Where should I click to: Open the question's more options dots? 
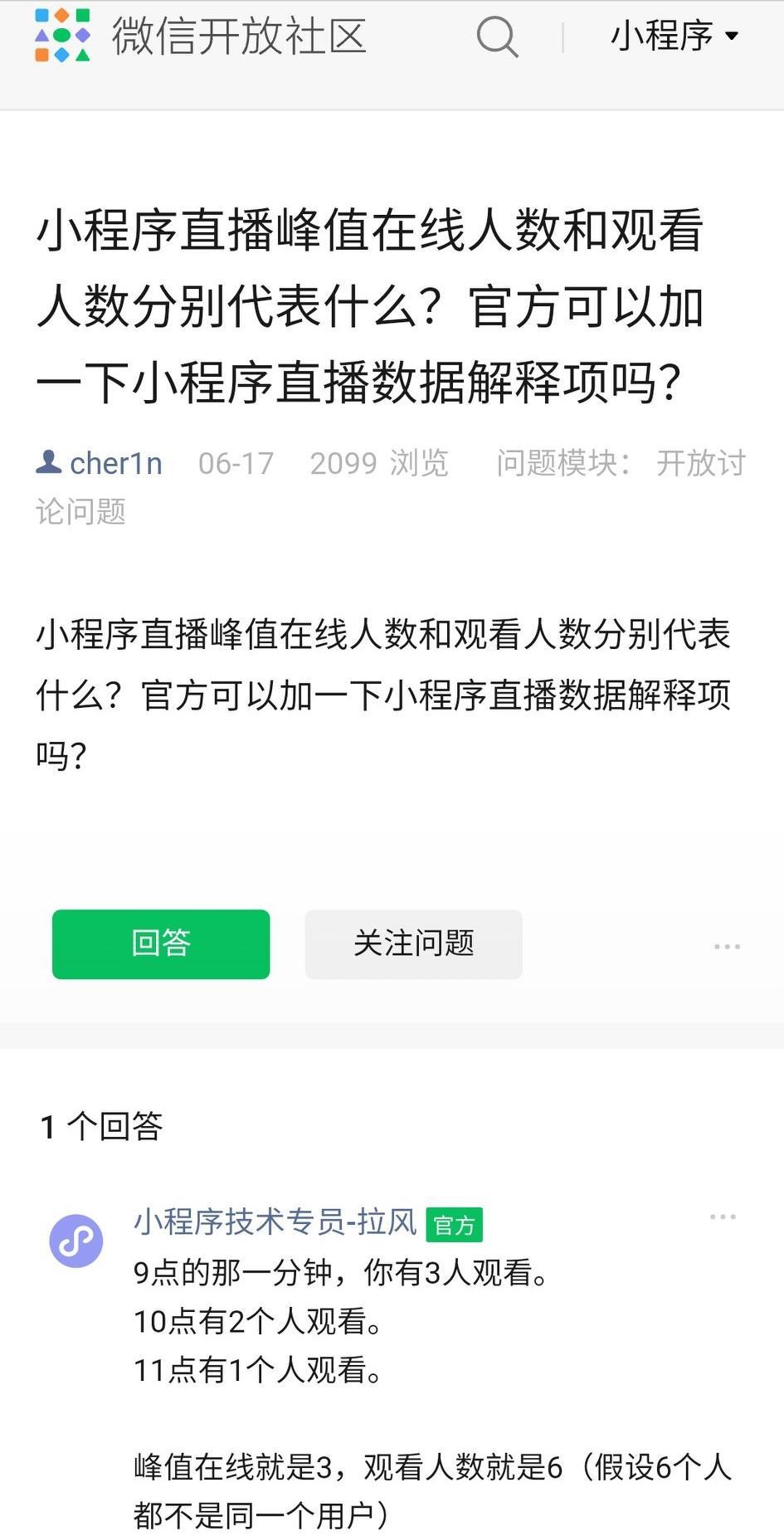coord(727,946)
